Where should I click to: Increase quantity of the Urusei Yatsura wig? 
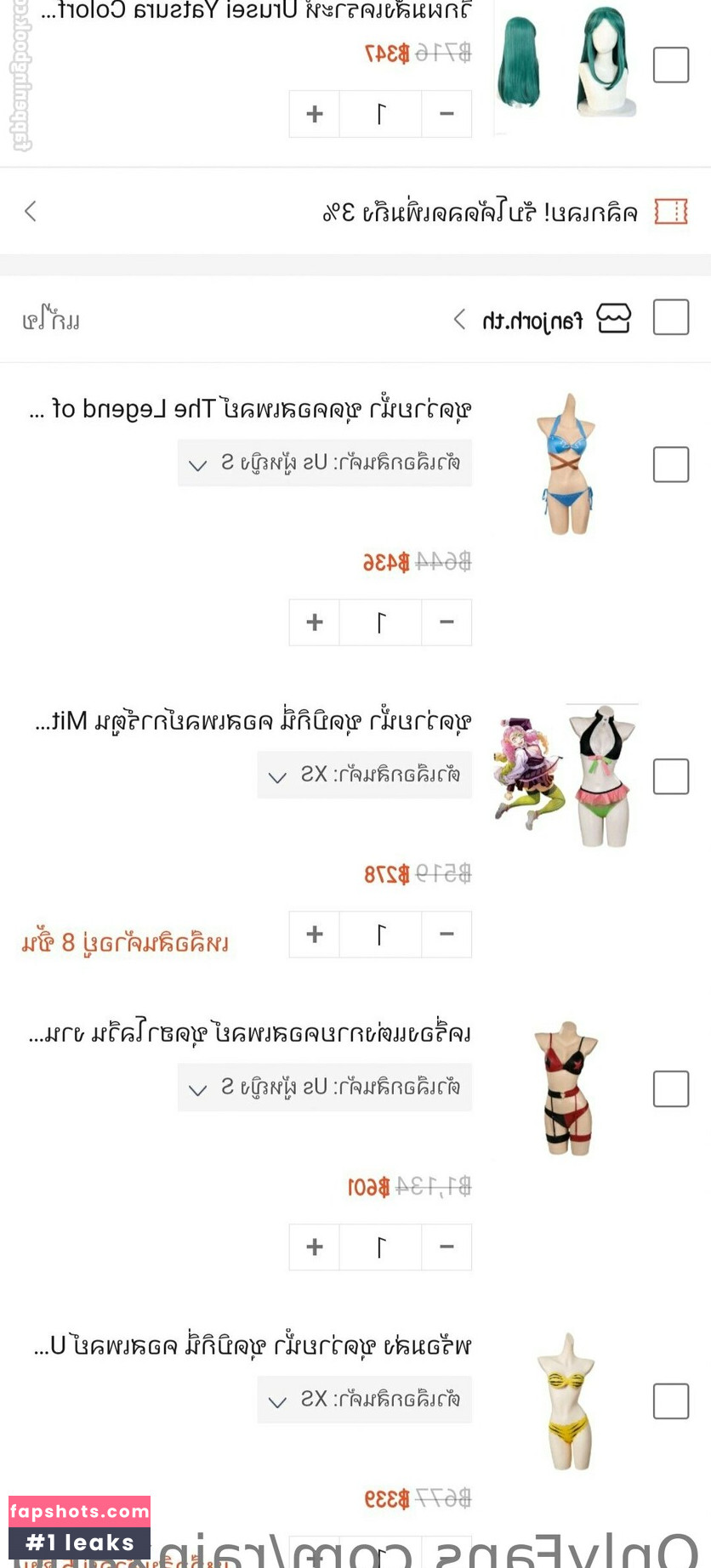315,114
